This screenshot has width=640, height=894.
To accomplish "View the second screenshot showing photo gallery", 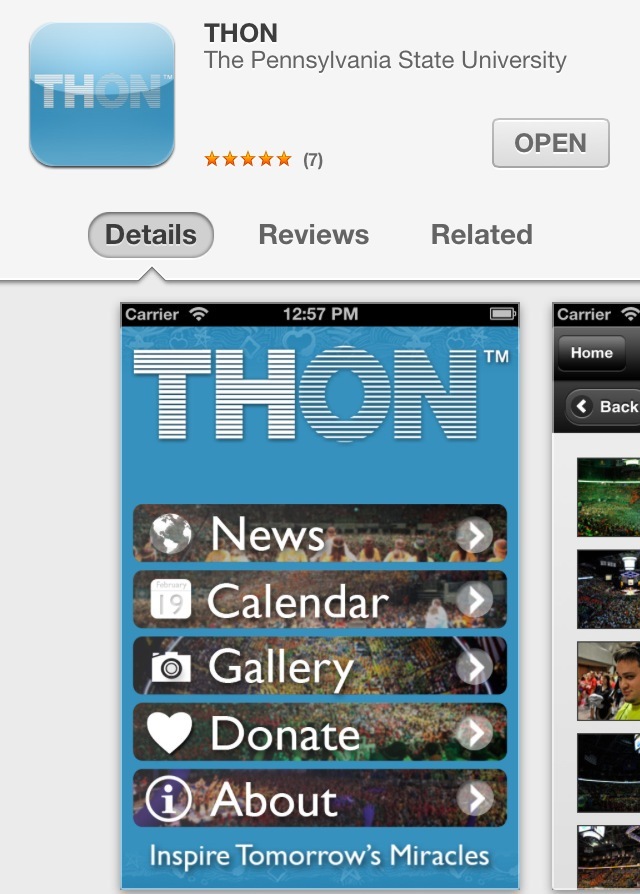I will point(598,596).
